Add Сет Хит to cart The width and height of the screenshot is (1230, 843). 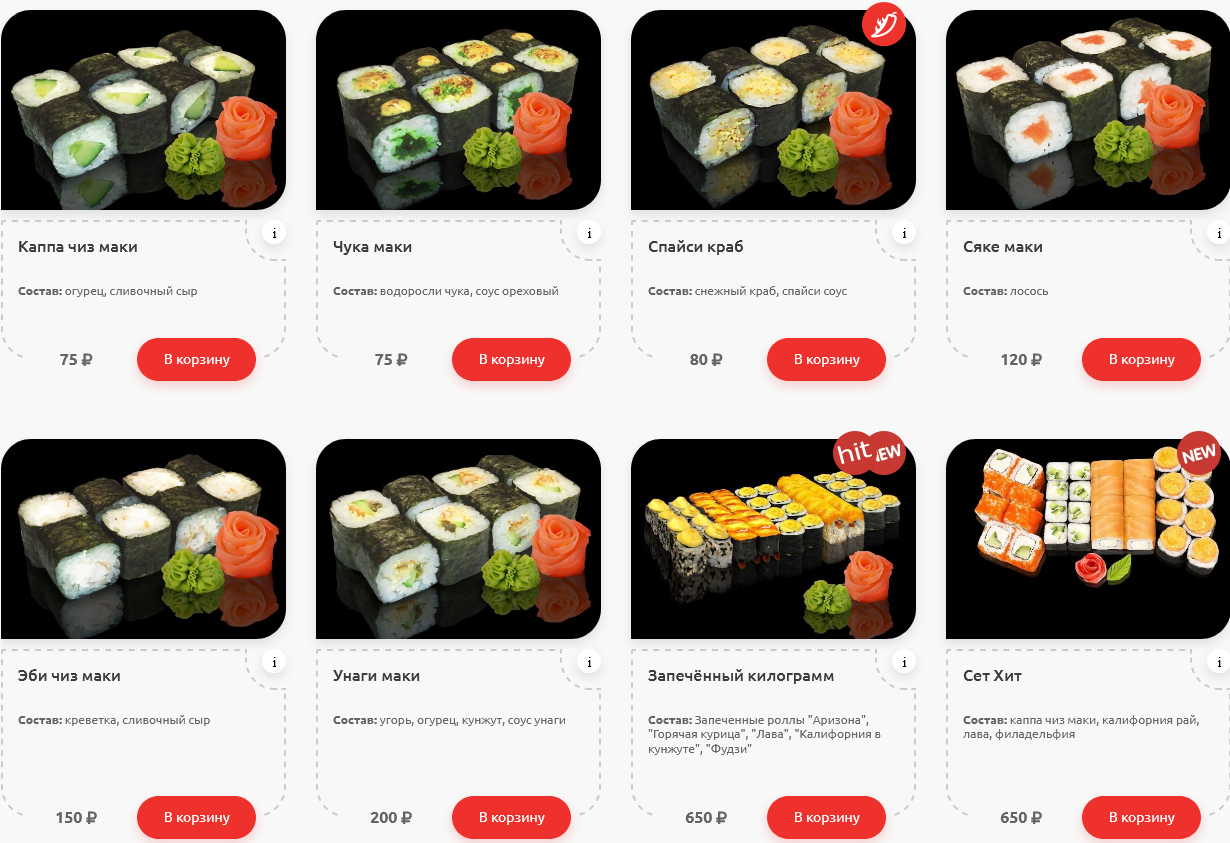click(x=1141, y=817)
